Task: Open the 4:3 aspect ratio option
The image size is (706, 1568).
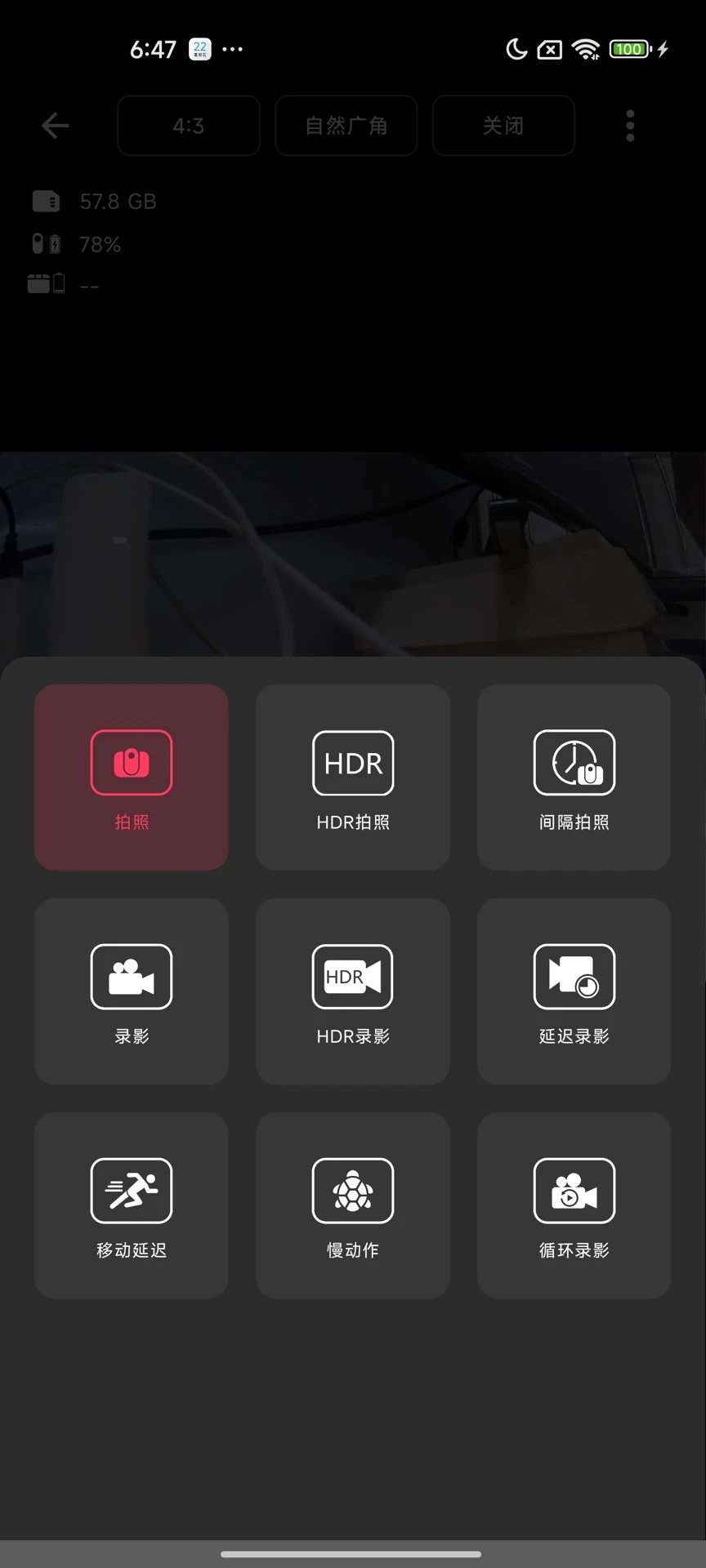Action: pyautogui.click(x=189, y=126)
